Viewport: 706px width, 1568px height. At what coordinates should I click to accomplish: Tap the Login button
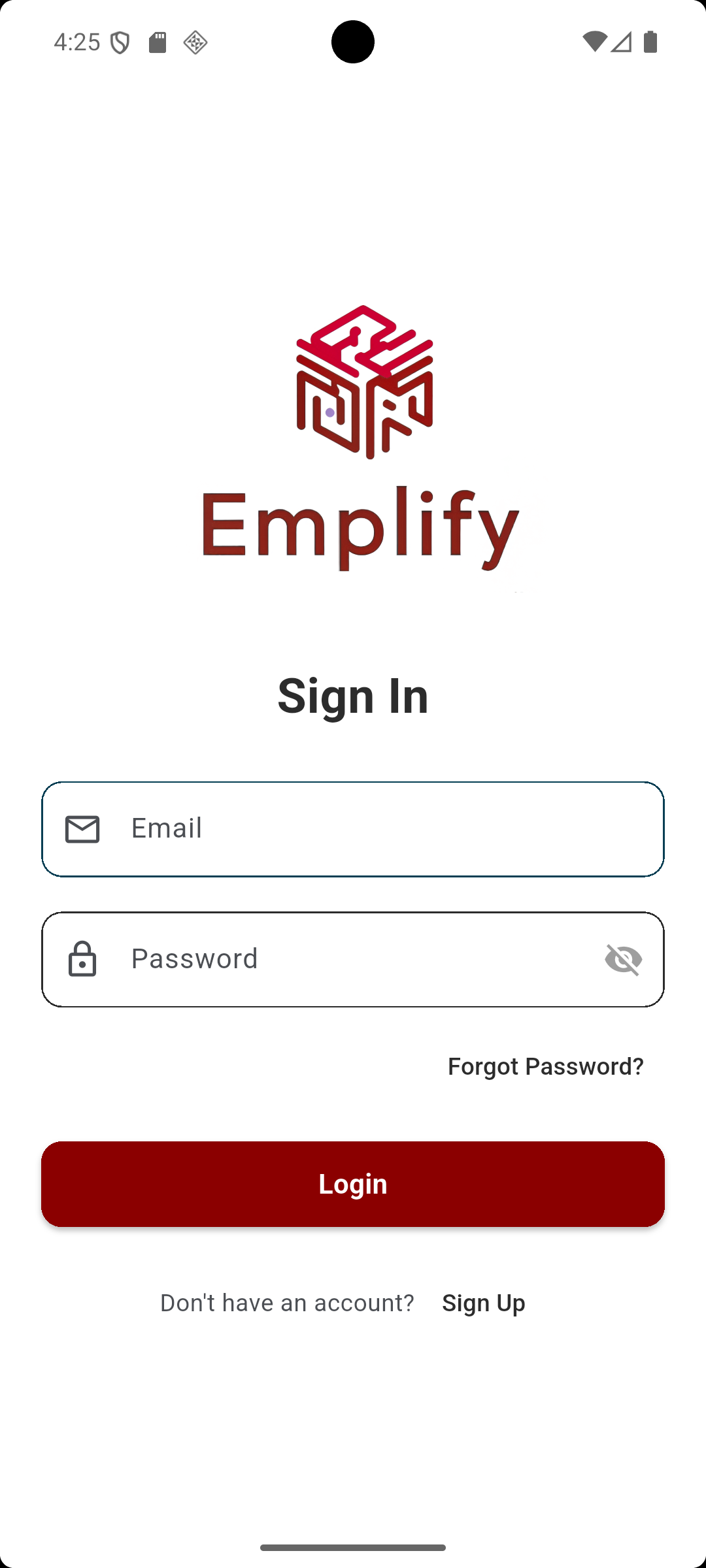click(x=353, y=1184)
